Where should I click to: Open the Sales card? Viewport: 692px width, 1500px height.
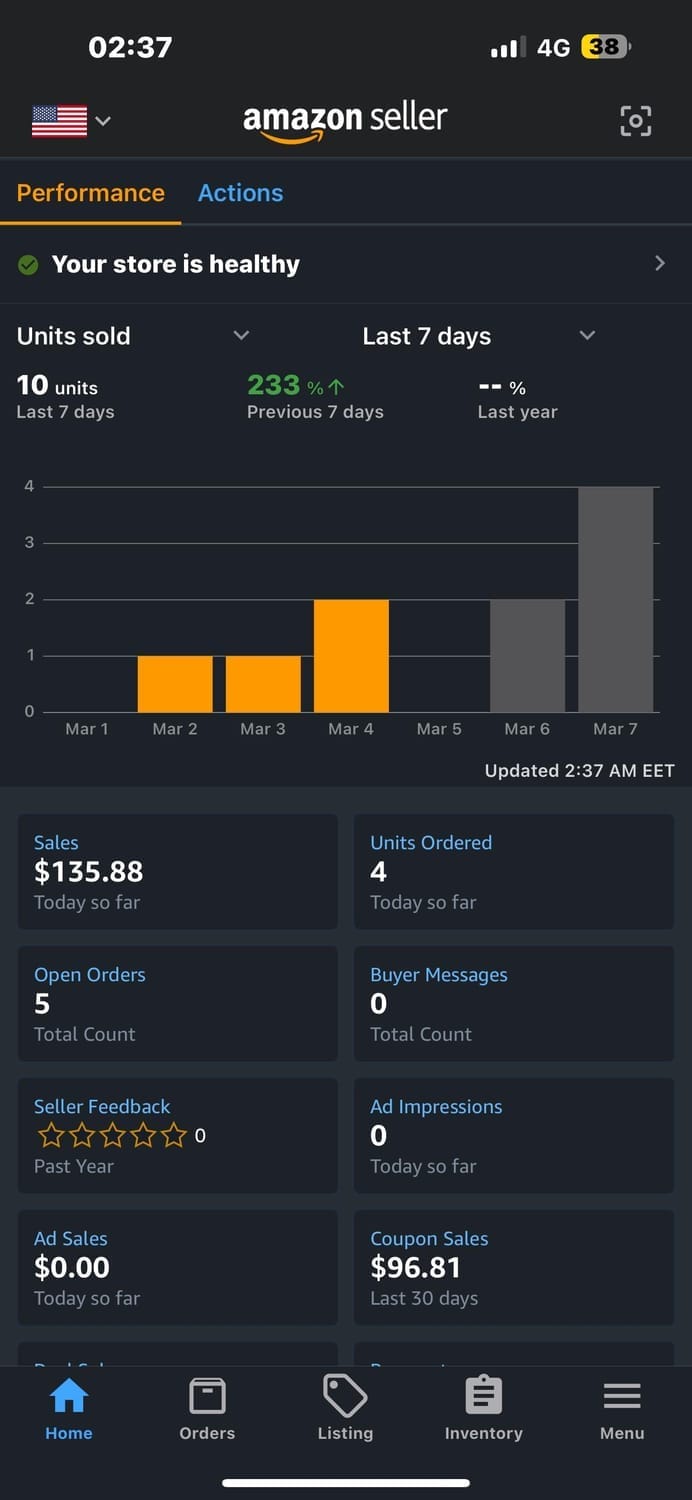(x=177, y=872)
